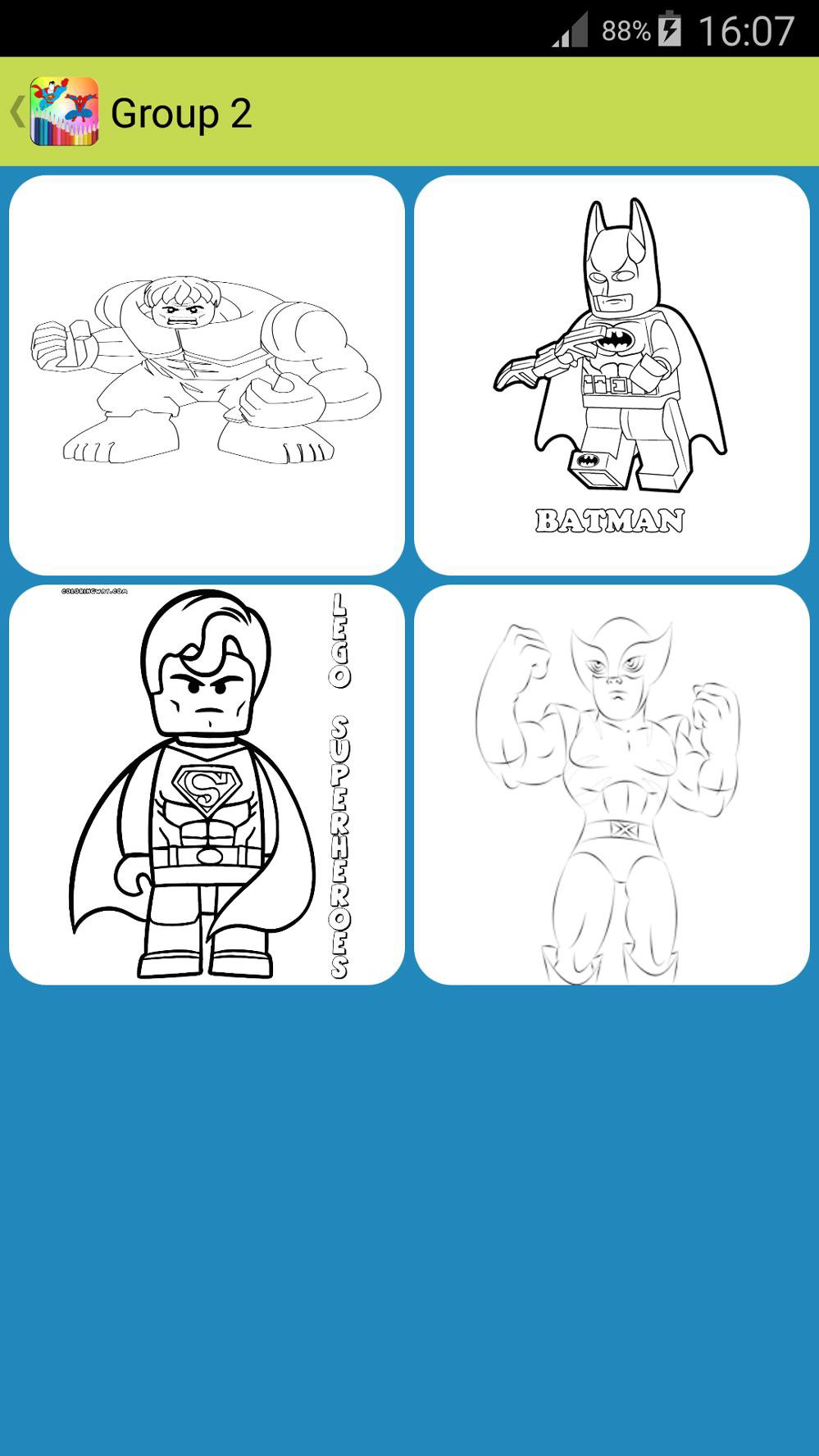
Task: Open the Lego Batman coloring page
Action: (612, 375)
